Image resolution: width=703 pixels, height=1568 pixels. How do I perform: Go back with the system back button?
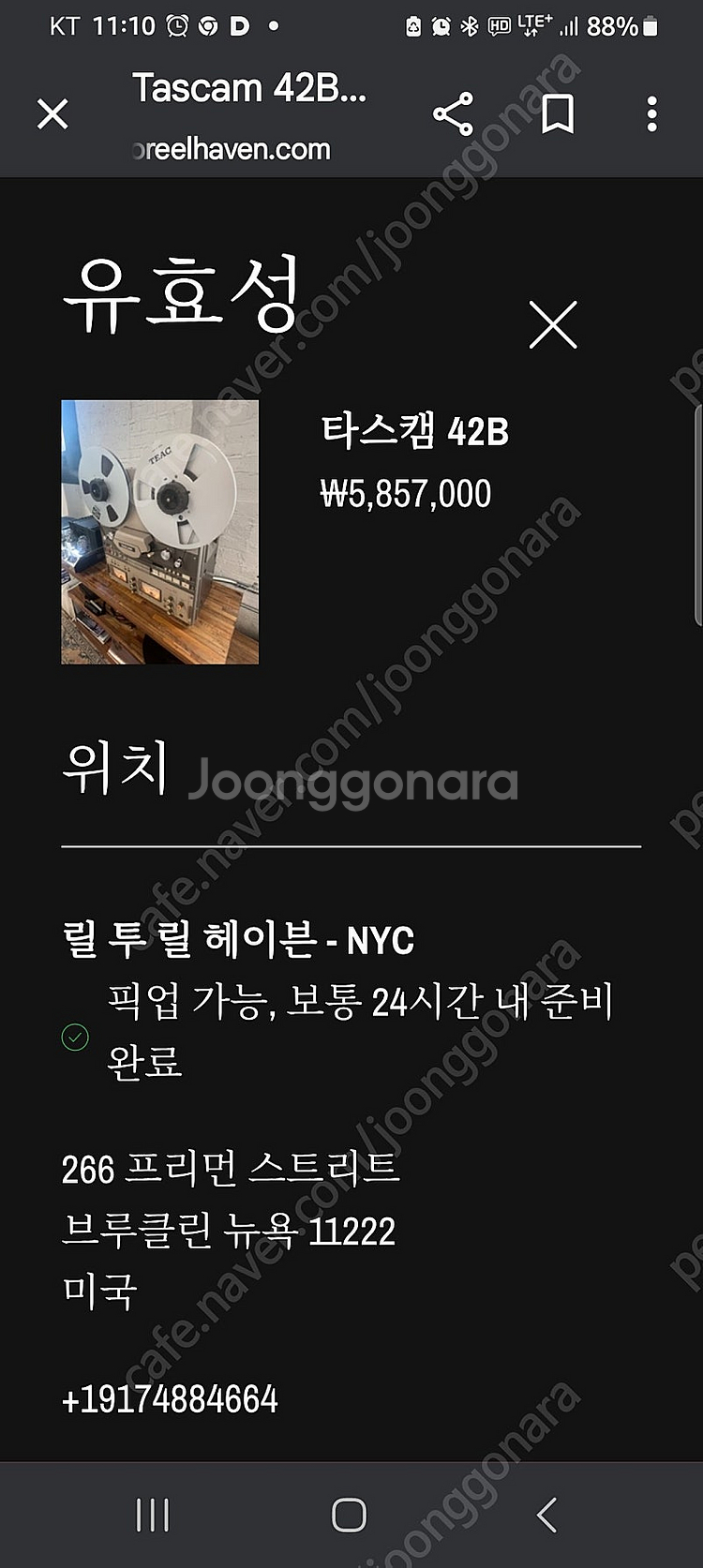click(x=546, y=1515)
